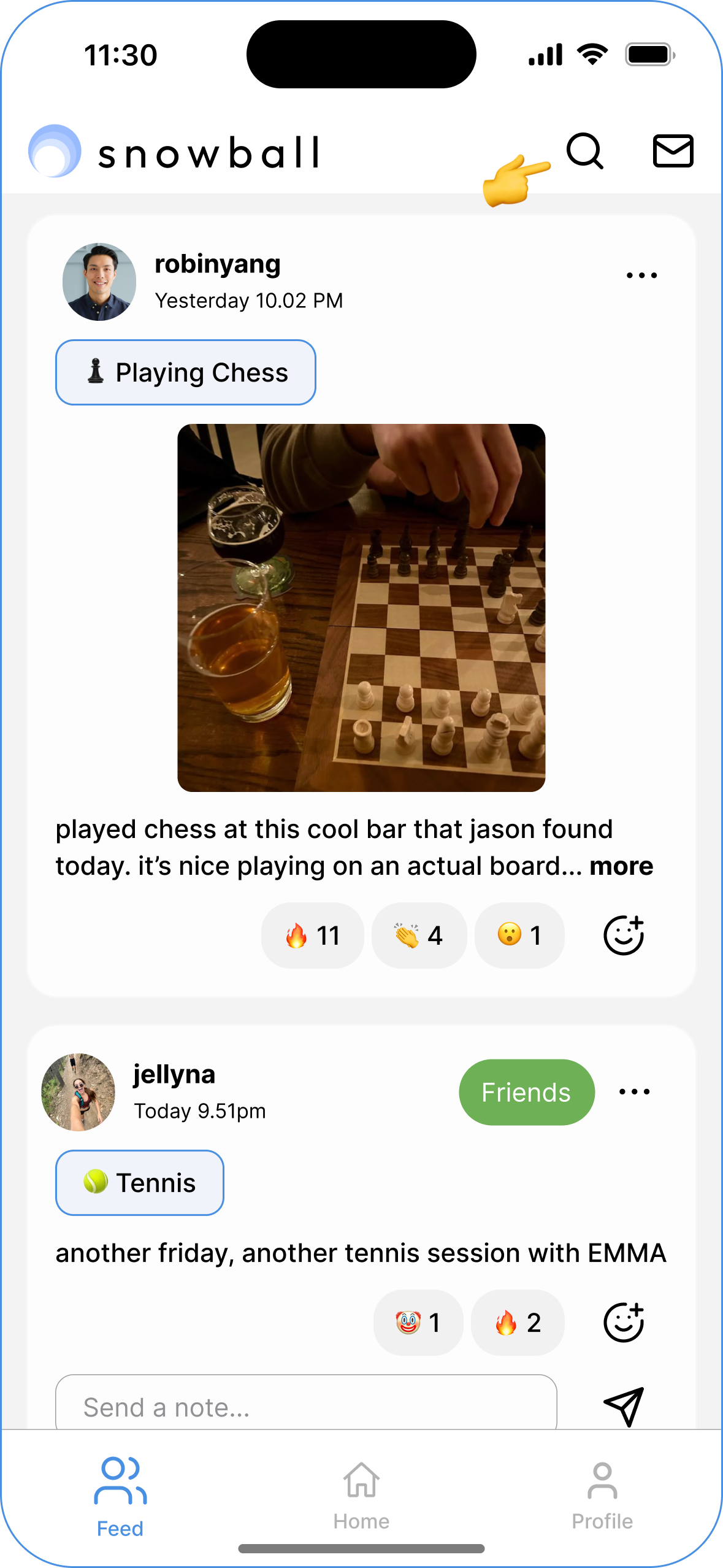Image resolution: width=723 pixels, height=1568 pixels.
Task: Open jellyna's post overflow menu
Action: [x=634, y=1092]
